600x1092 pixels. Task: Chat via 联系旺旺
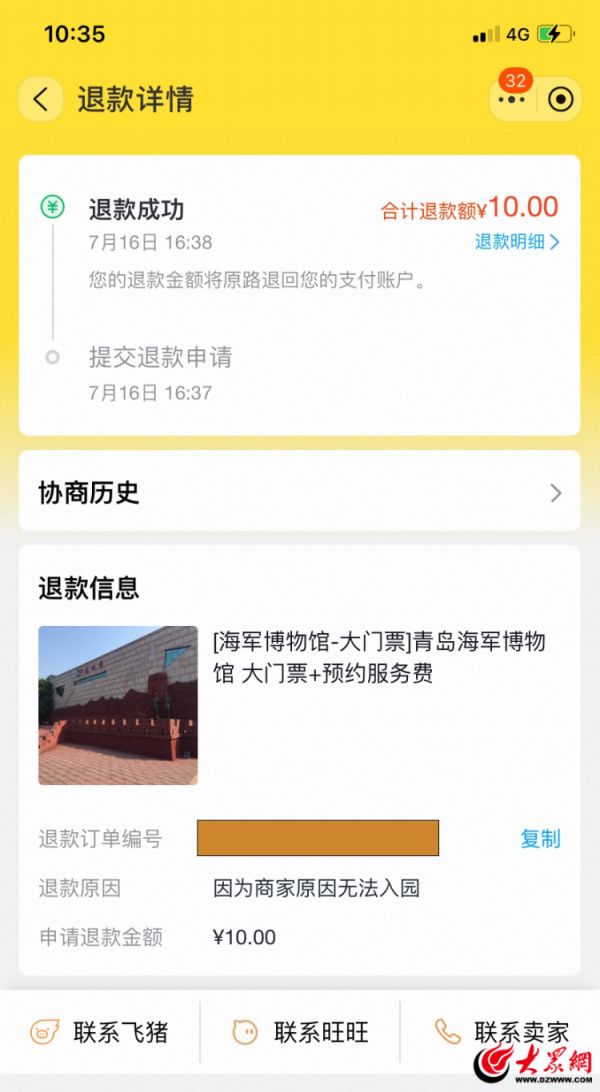coord(300,1032)
